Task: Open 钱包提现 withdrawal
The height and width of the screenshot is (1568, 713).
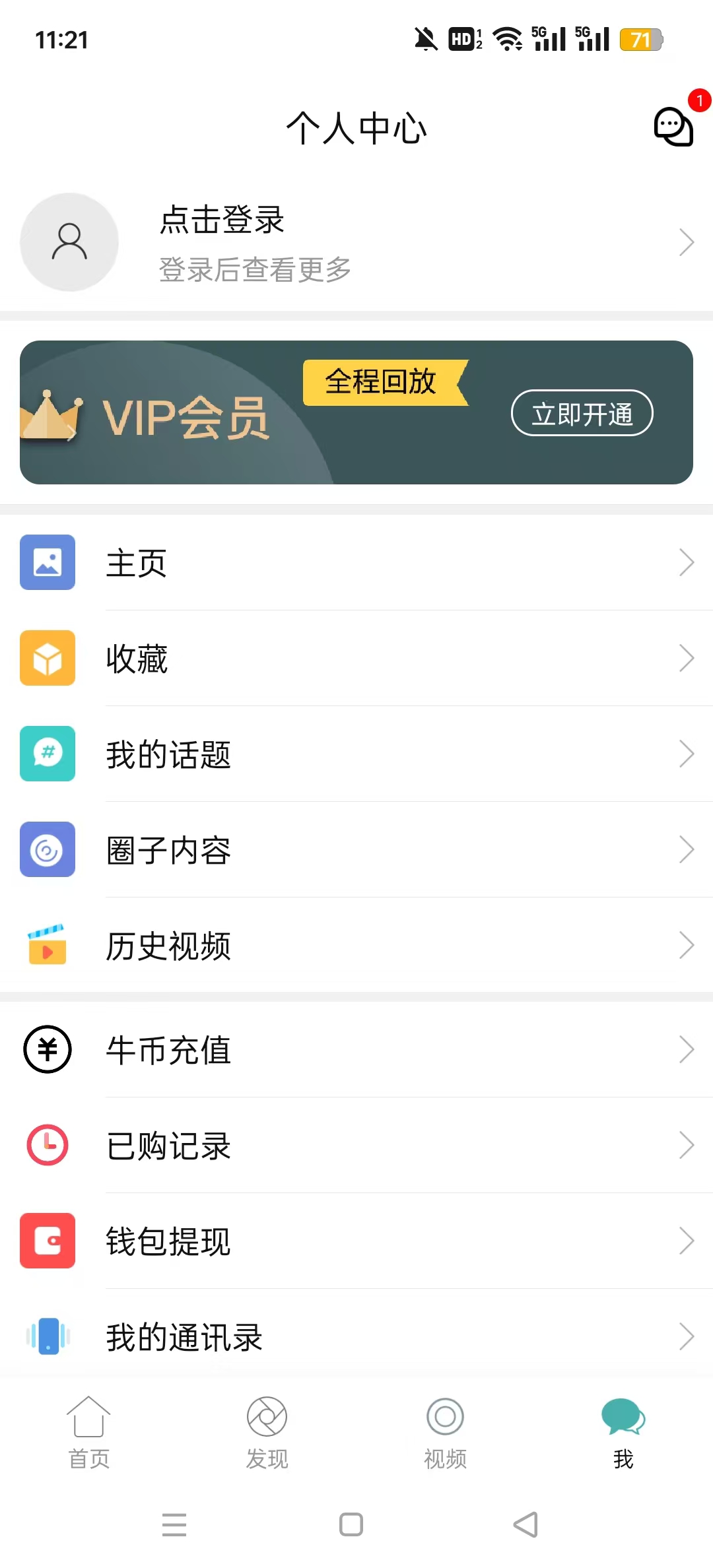Action: tap(356, 1241)
